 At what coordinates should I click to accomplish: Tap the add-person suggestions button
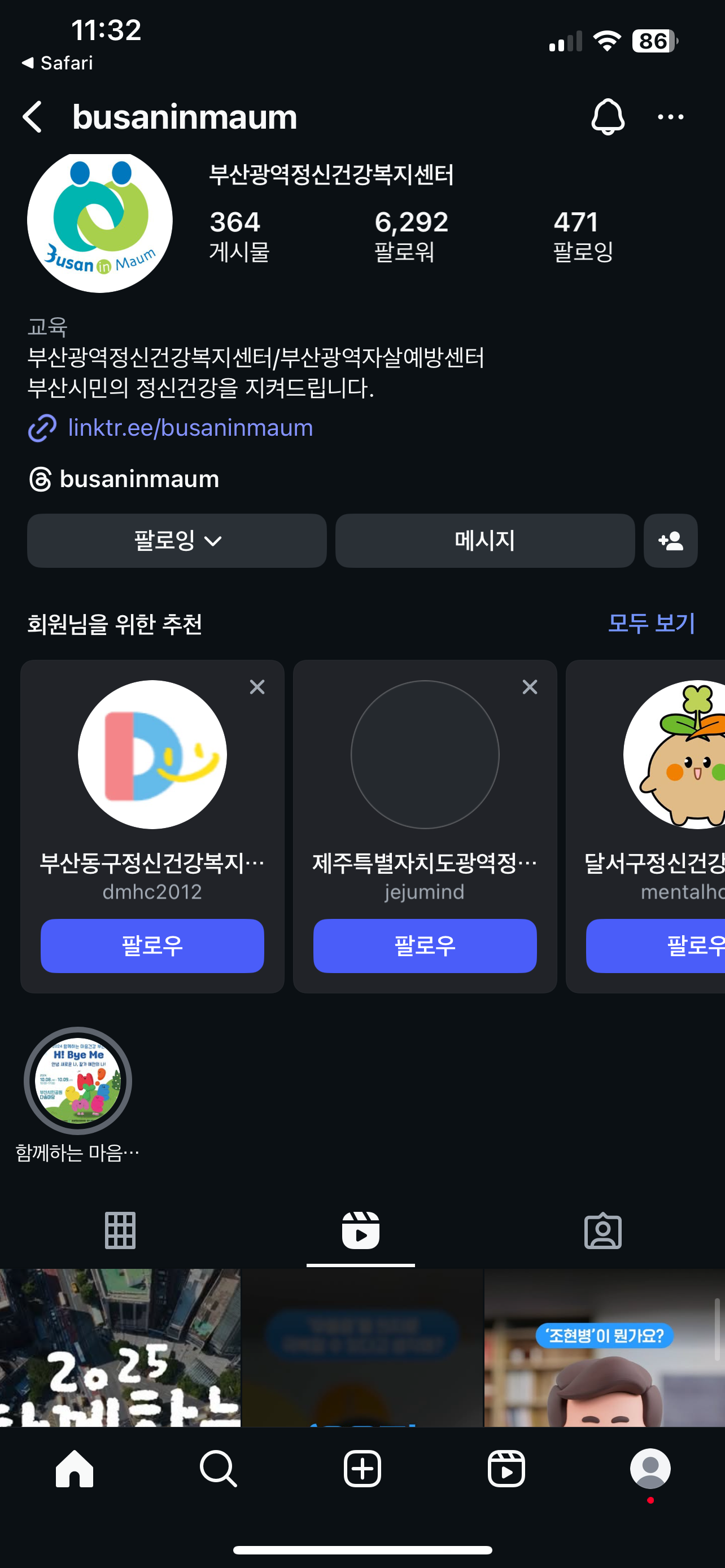click(670, 541)
